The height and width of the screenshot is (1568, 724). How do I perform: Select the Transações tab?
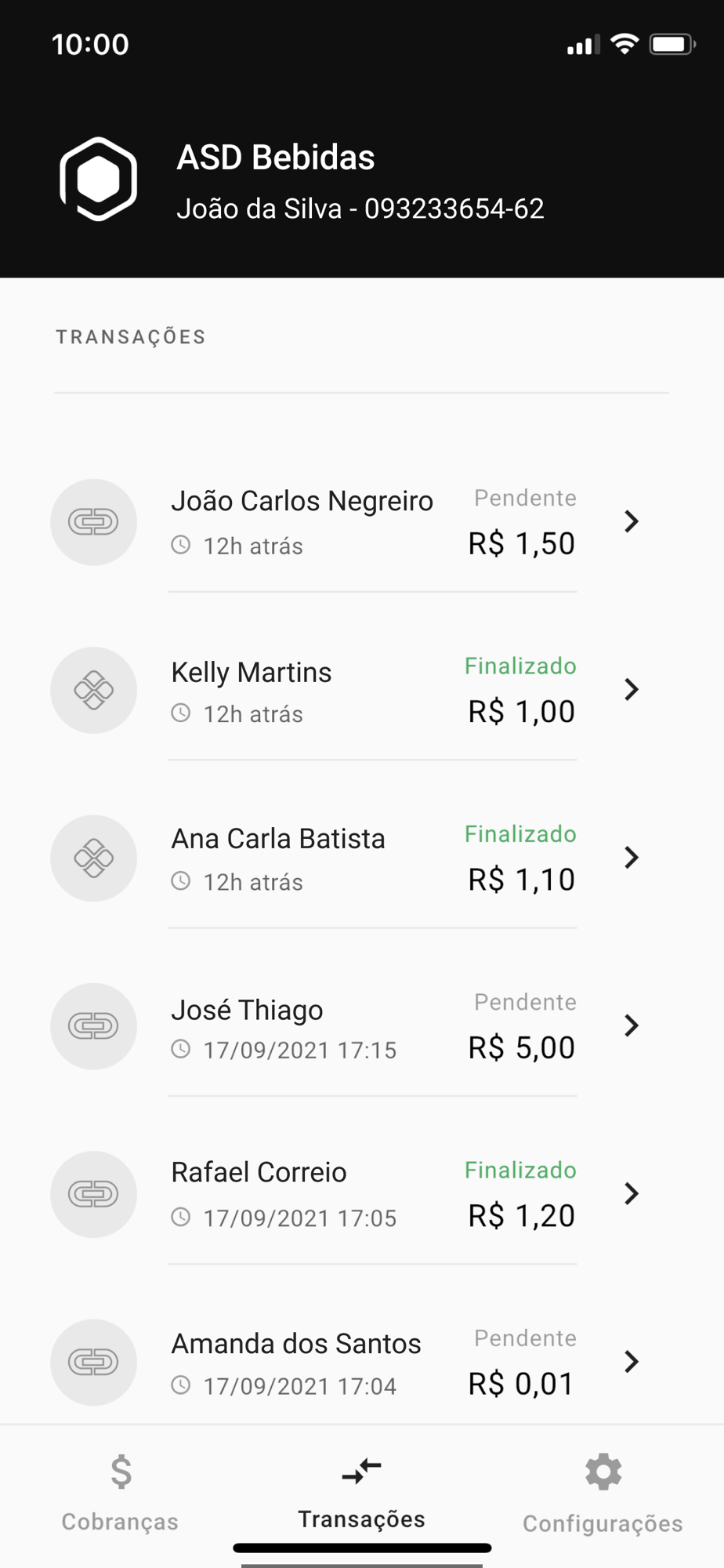362,1494
